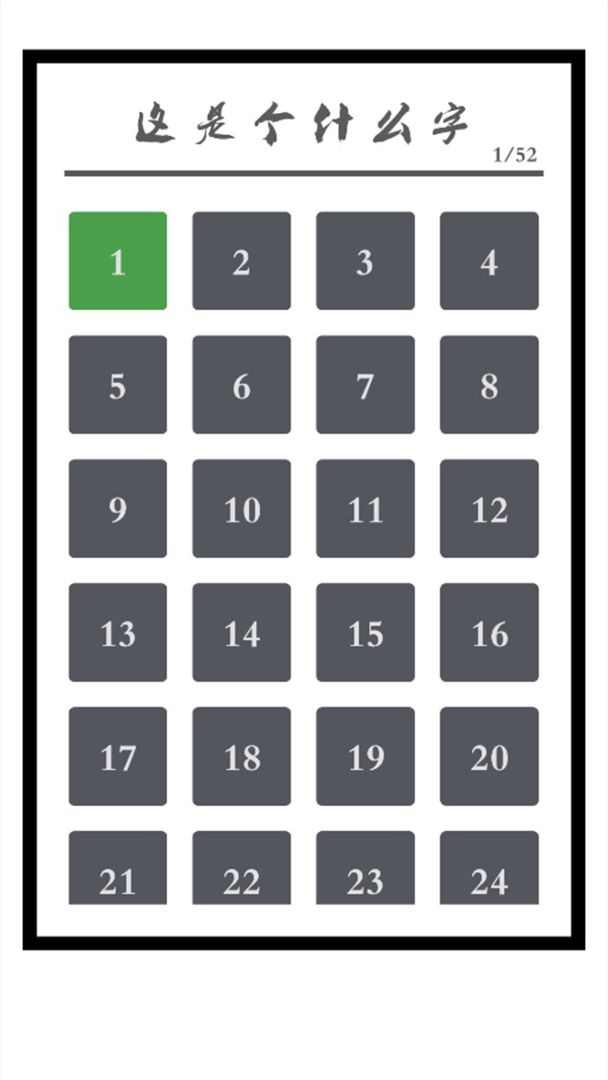This screenshot has height=1080, width=608.
Task: Tap the level 3 button
Action: coord(365,261)
